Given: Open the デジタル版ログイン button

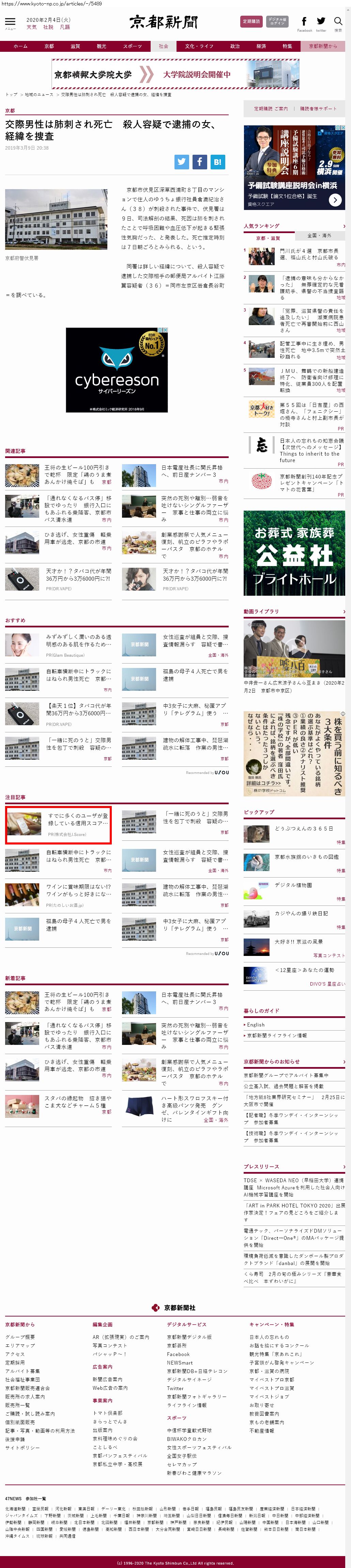Looking at the screenshot, I should point(277,21).
